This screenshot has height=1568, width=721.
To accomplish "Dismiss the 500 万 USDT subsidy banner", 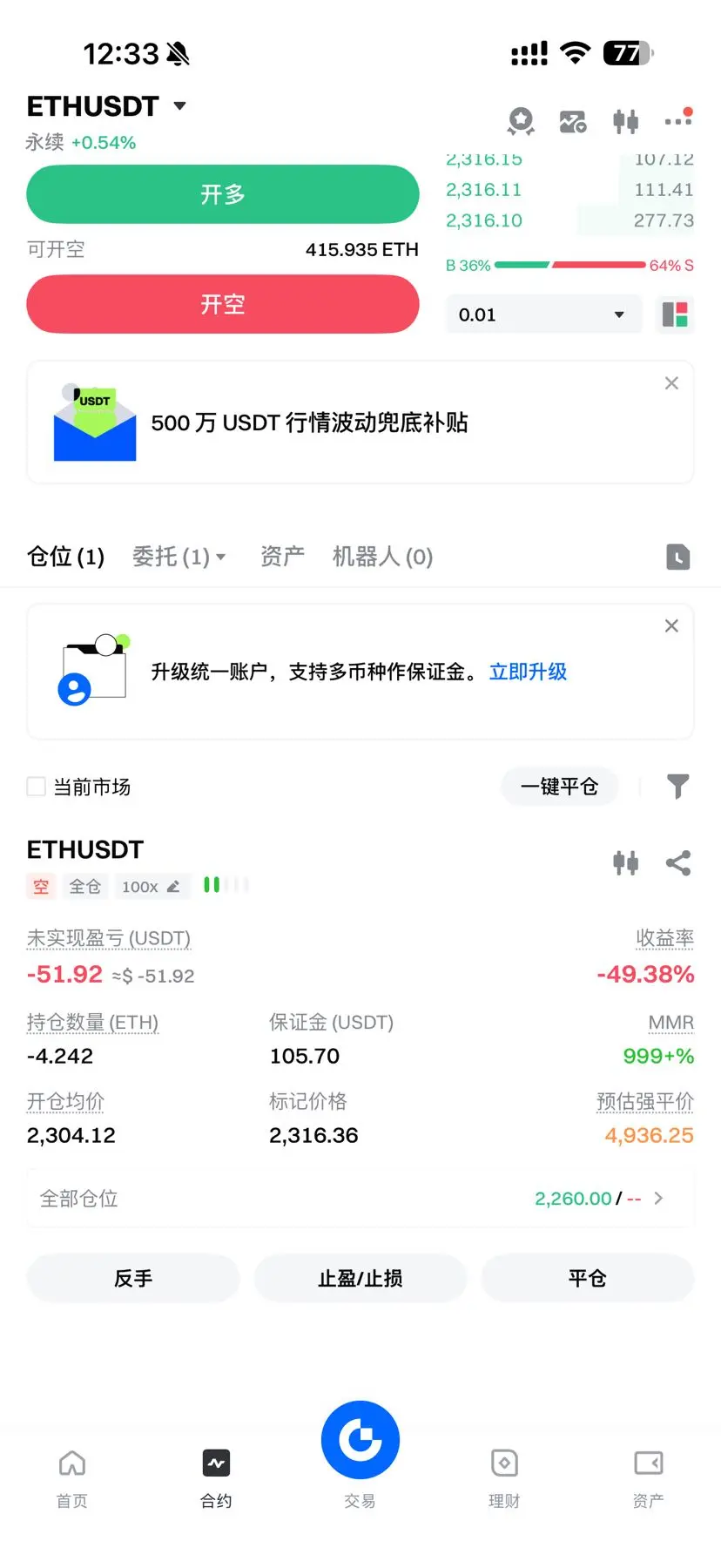I will pyautogui.click(x=671, y=383).
